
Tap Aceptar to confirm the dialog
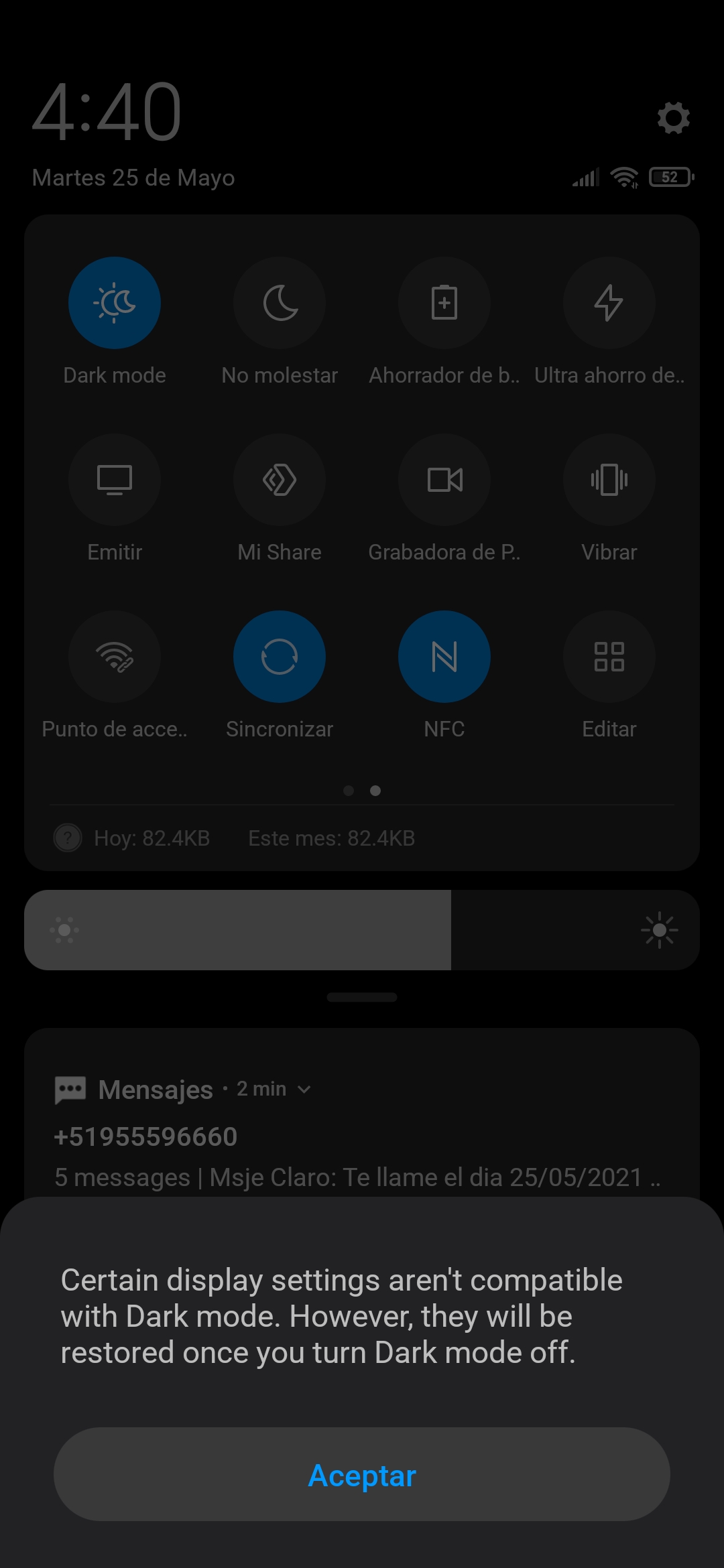coord(362,1474)
